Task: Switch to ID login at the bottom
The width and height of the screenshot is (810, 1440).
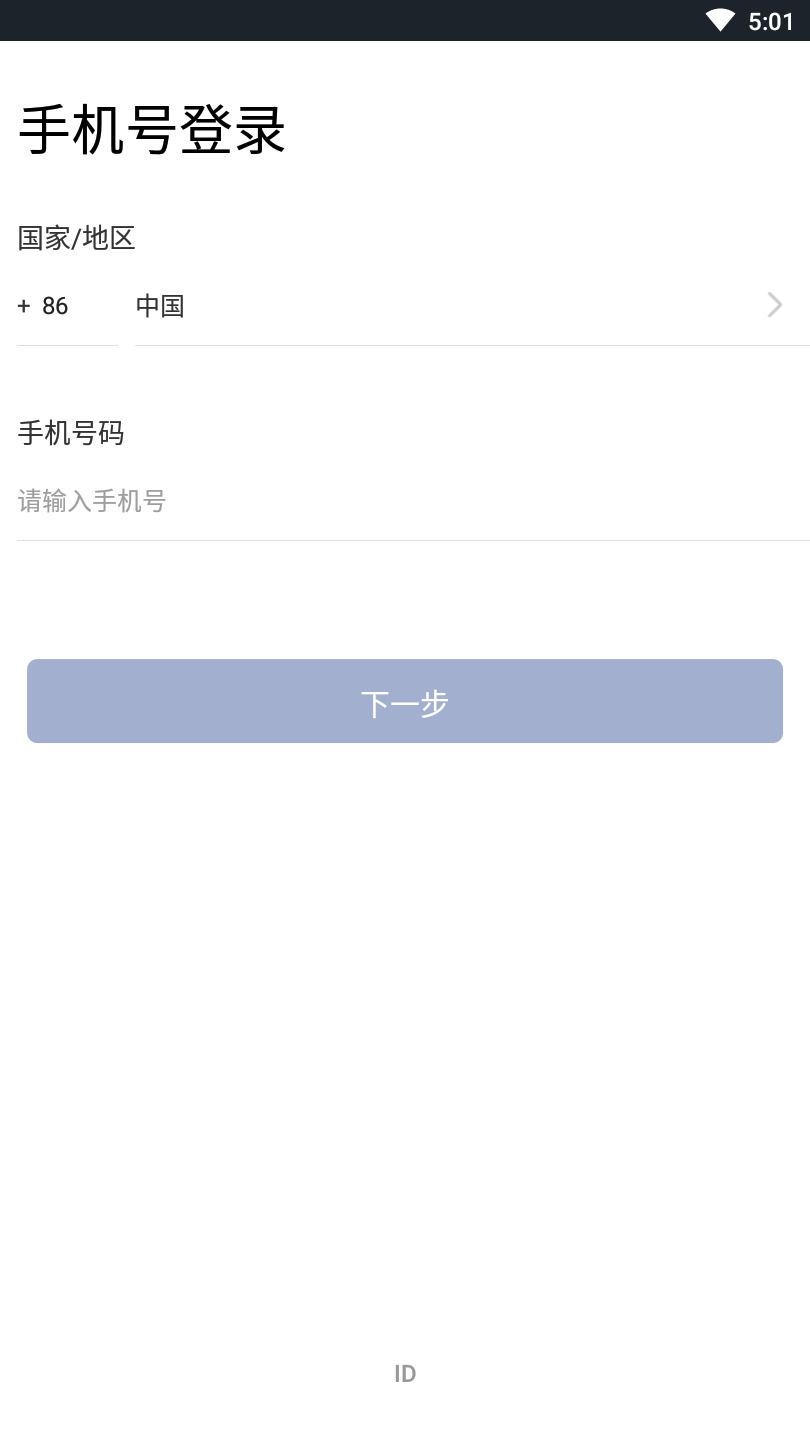Action: 405,1374
